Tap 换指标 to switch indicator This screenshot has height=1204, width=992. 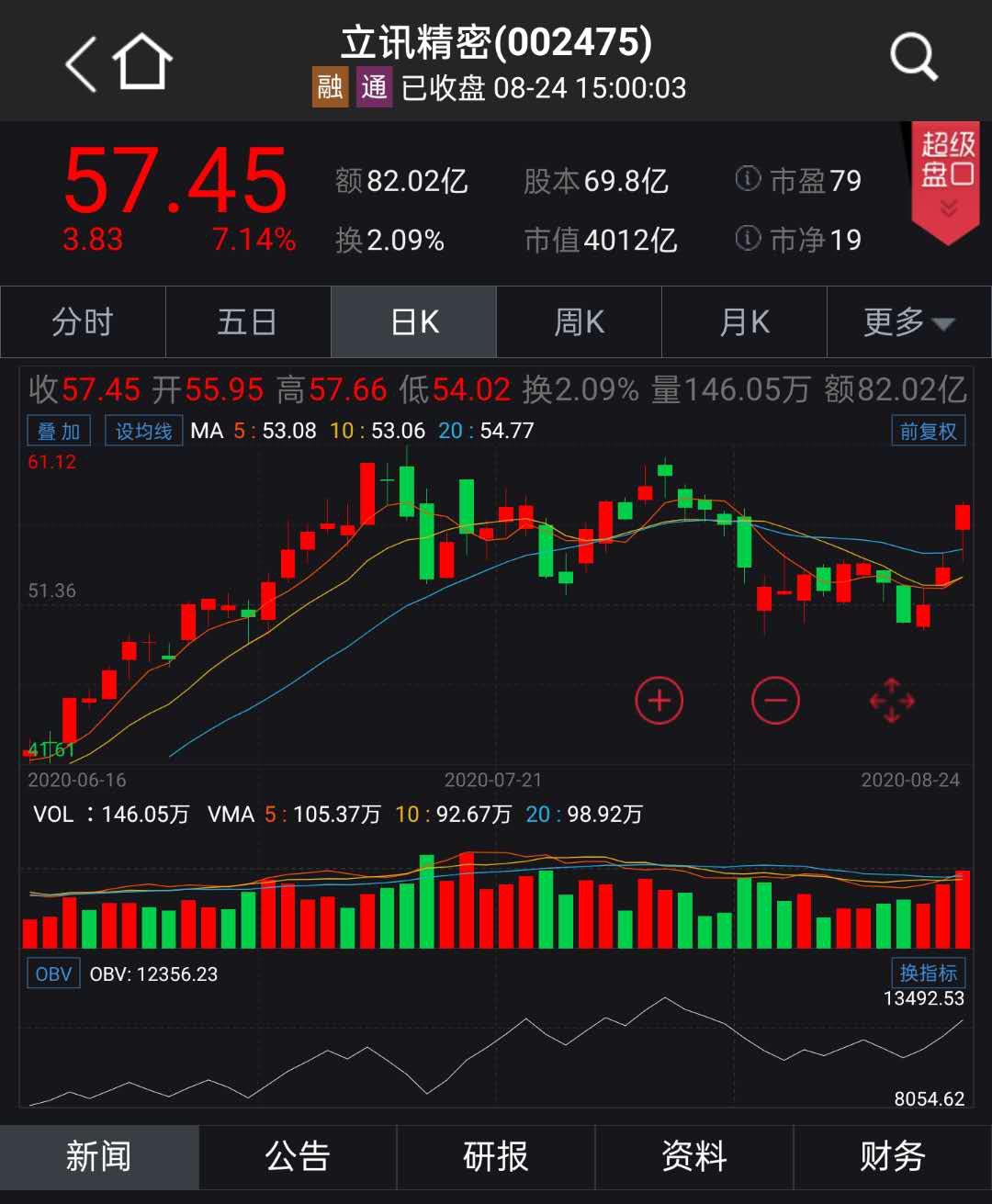click(x=928, y=973)
